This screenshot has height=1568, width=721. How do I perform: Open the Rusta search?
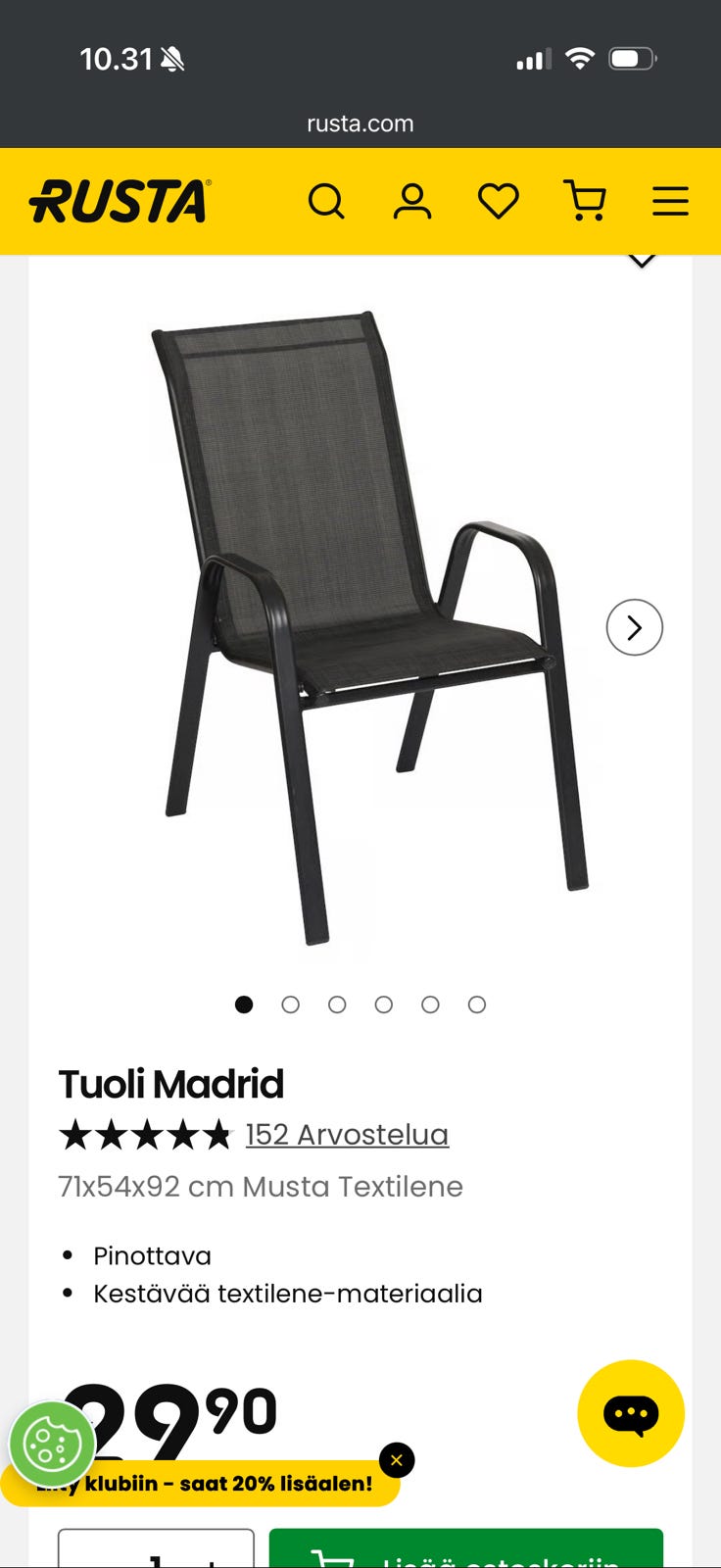[326, 202]
